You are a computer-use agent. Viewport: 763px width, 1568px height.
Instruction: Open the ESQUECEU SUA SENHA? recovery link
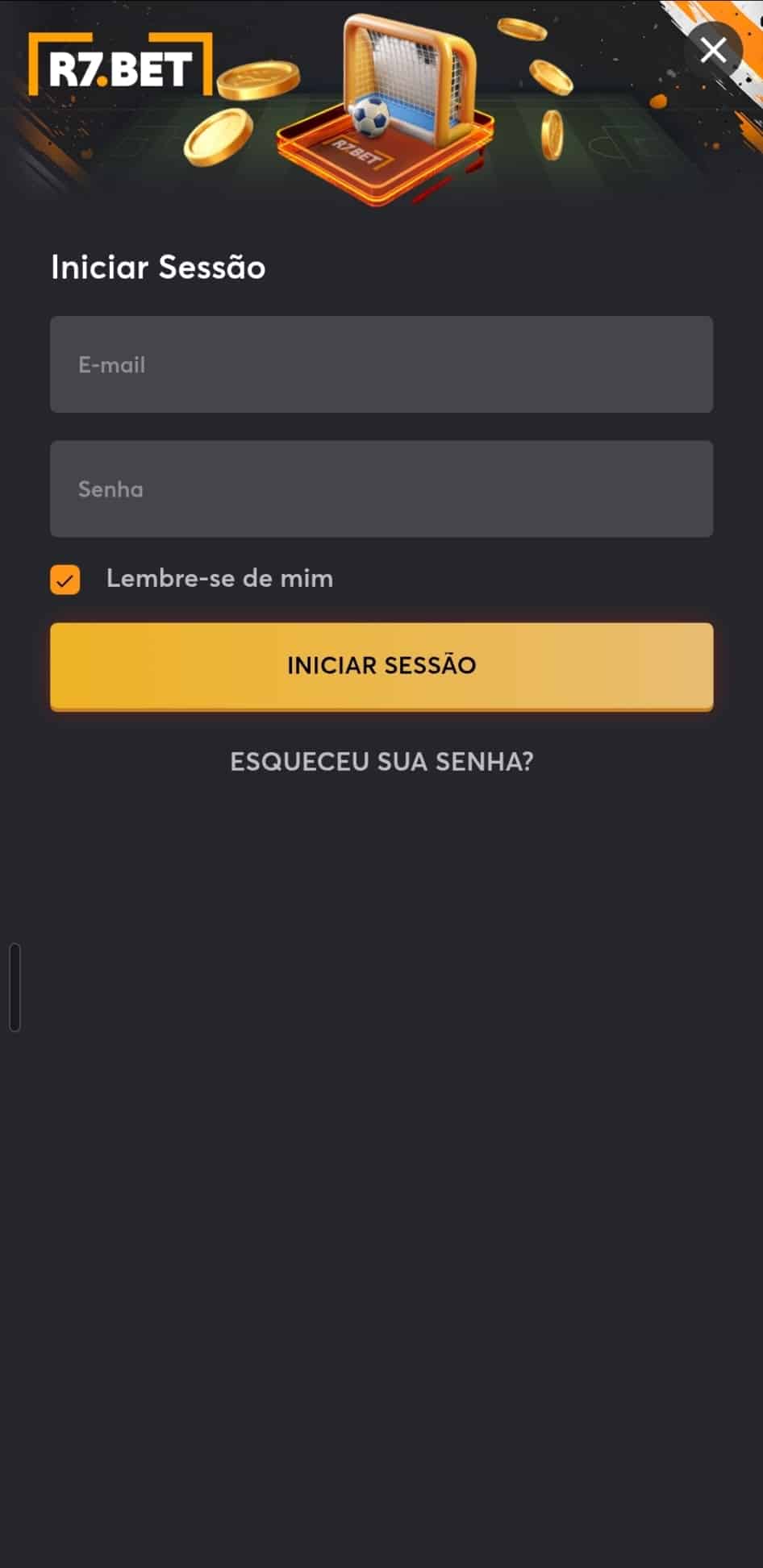(381, 760)
